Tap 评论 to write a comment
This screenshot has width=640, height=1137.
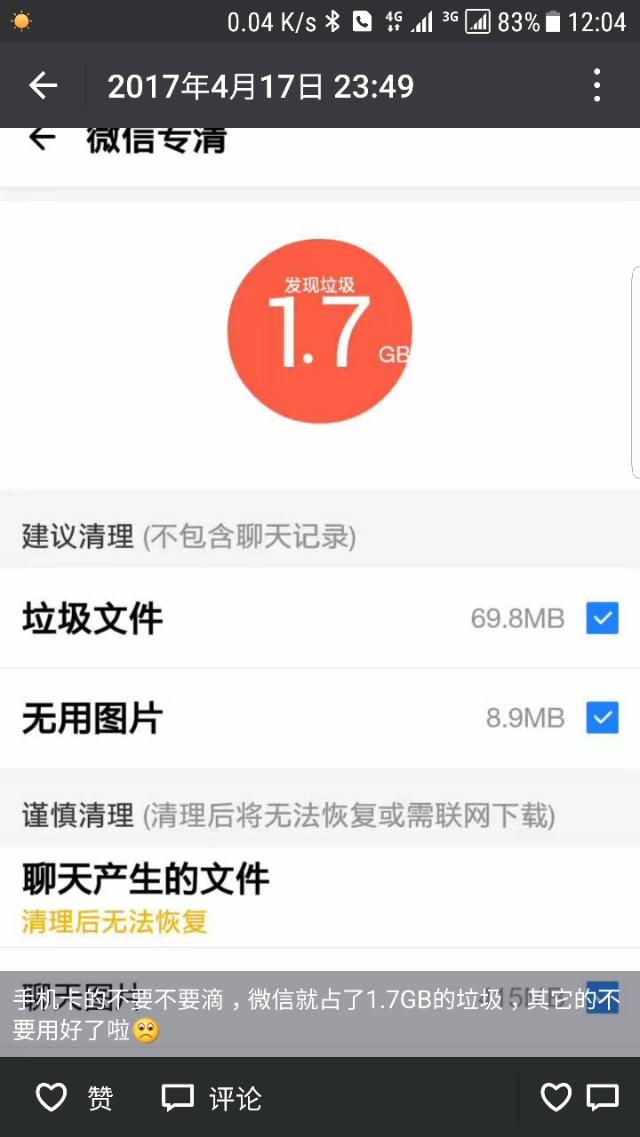click(x=211, y=1097)
